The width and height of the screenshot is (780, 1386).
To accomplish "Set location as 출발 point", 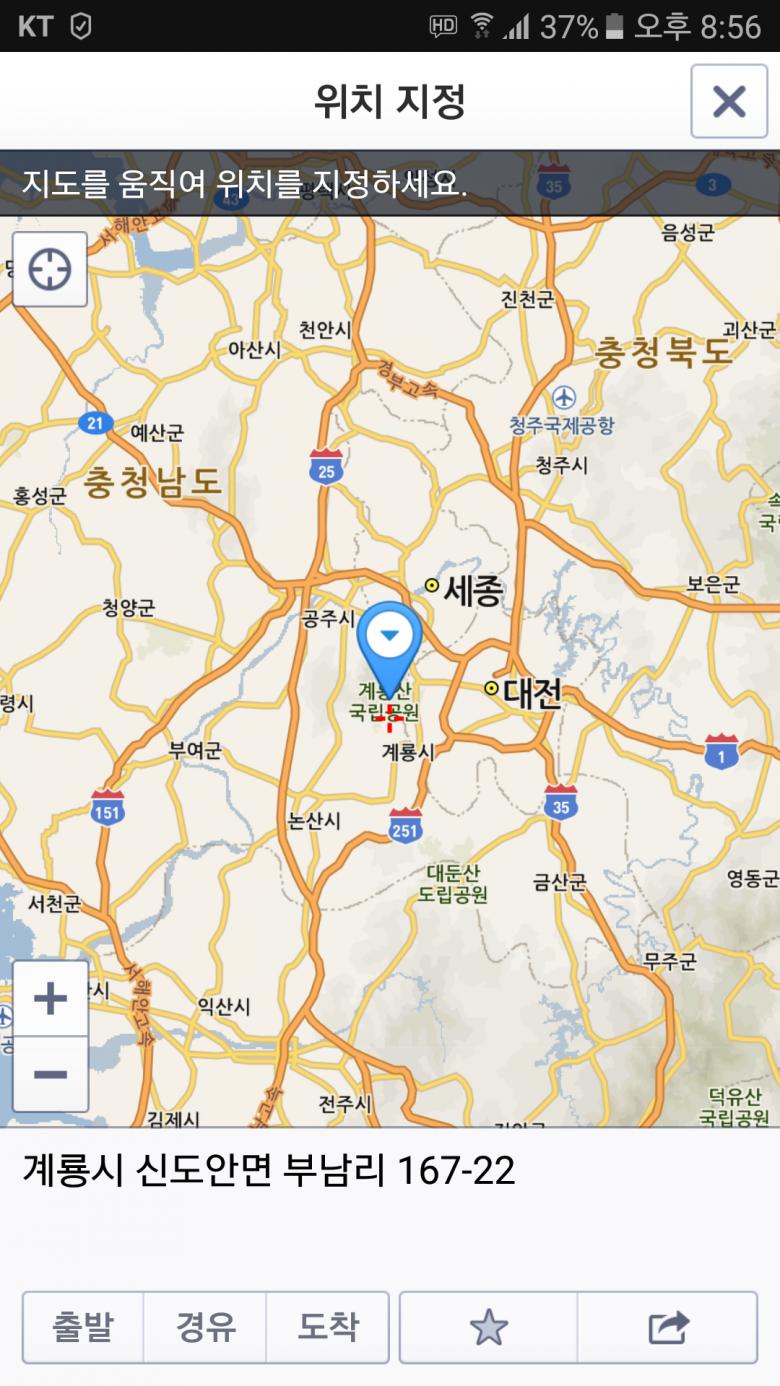I will coord(83,1327).
